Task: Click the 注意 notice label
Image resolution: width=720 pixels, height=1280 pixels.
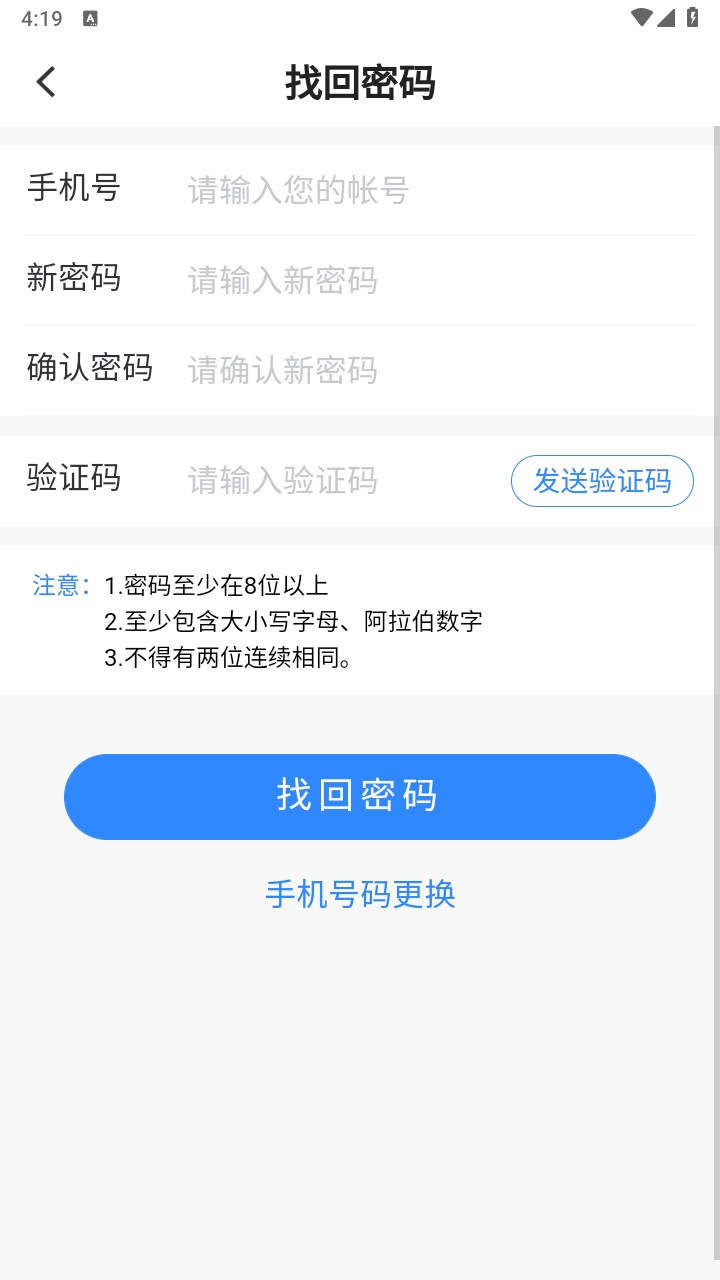Action: [x=62, y=586]
